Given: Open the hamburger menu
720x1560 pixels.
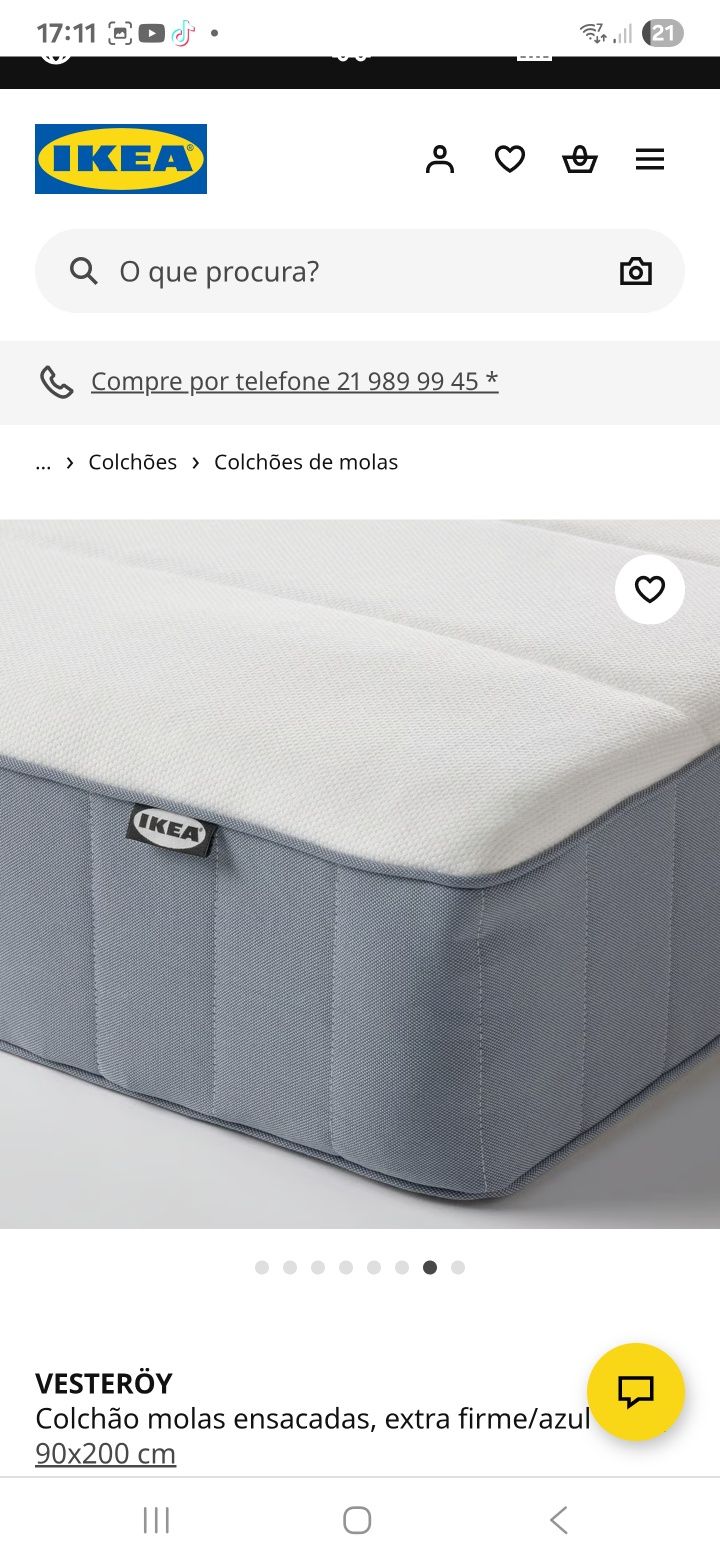Looking at the screenshot, I should 650,159.
